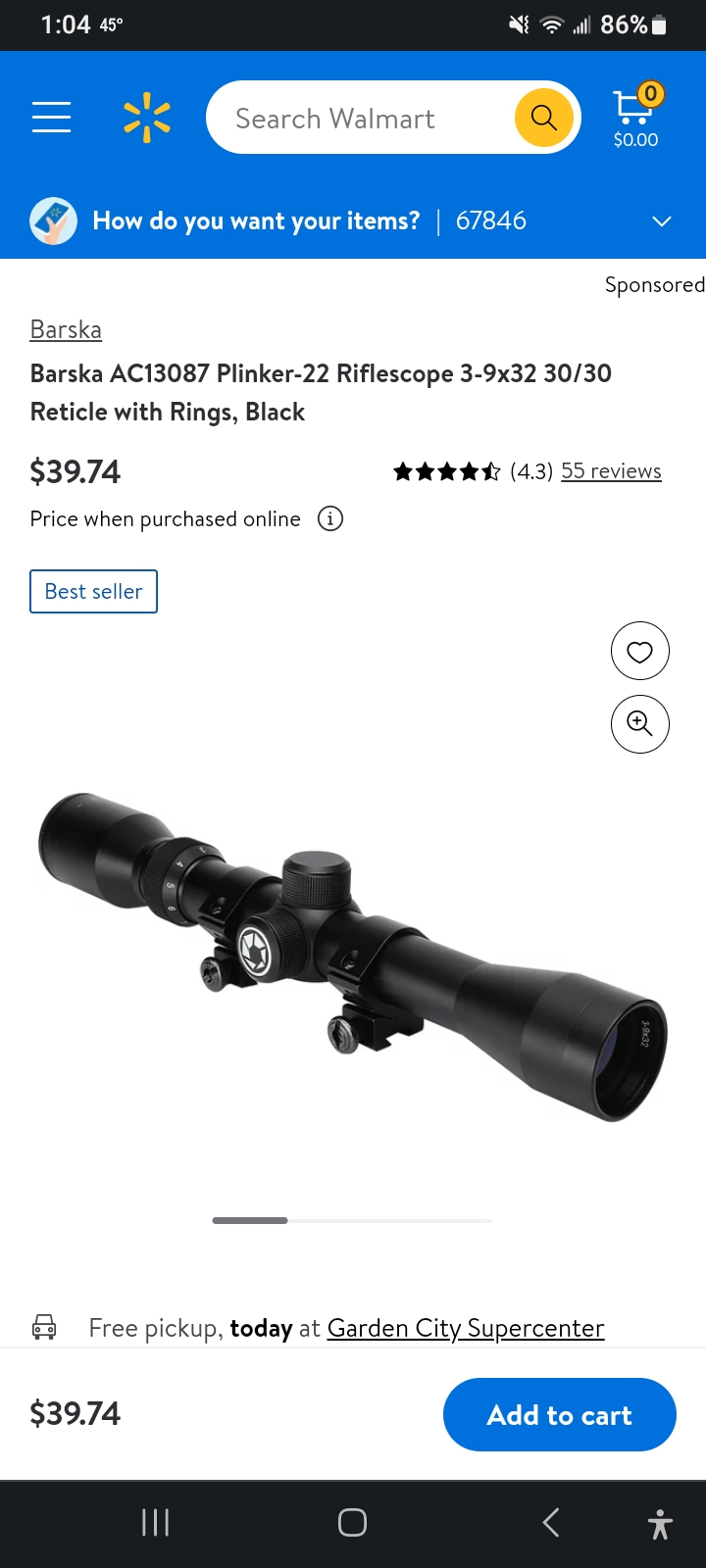706x1568 pixels.
Task: Open Garden City Supercenter store link
Action: 465,1328
